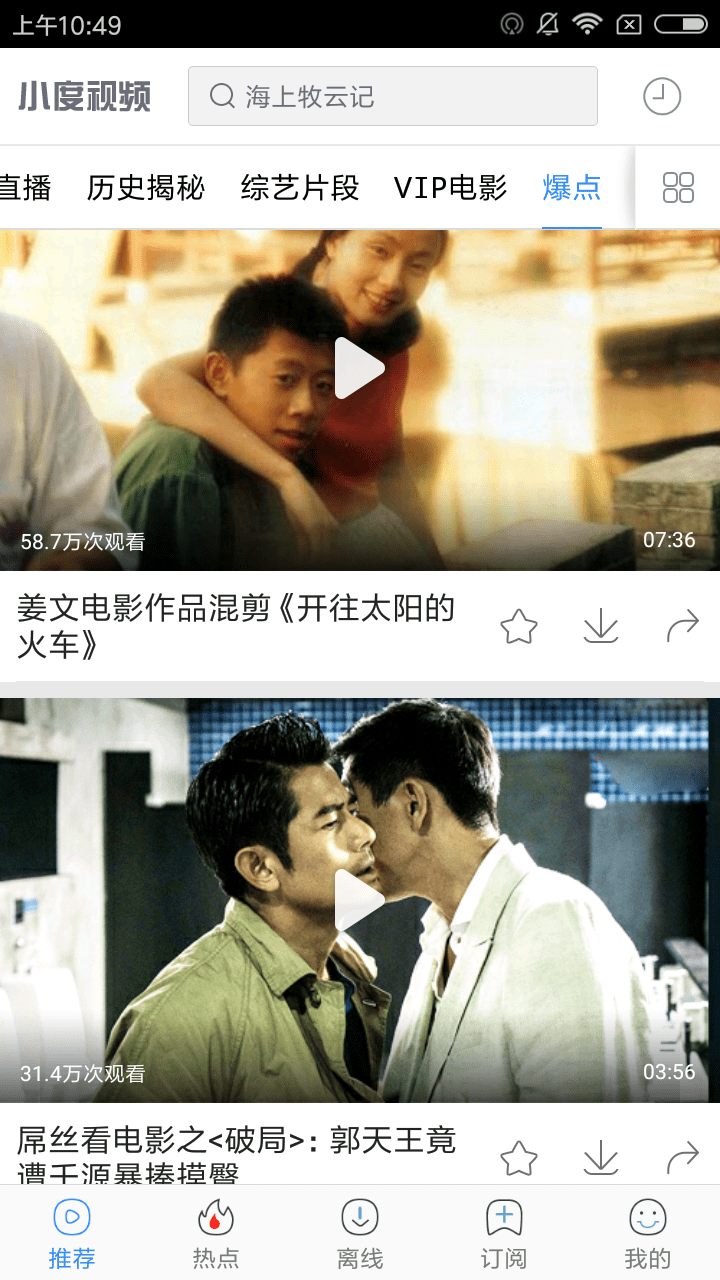The height and width of the screenshot is (1280, 720).
Task: Open the VIP电影 tab
Action: pos(450,187)
